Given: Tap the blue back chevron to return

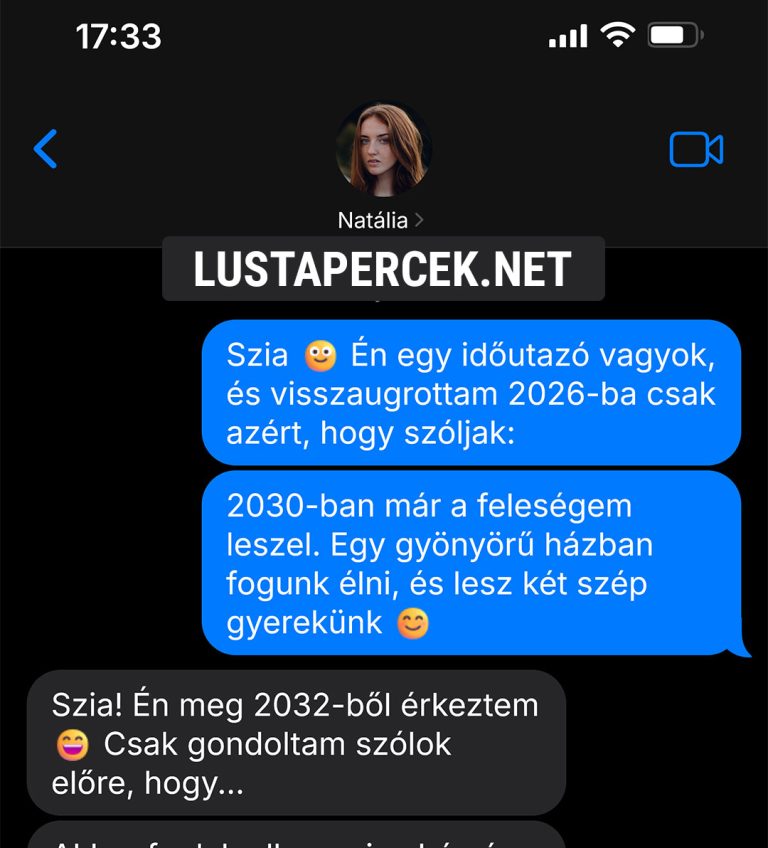Looking at the screenshot, I should (x=44, y=147).
